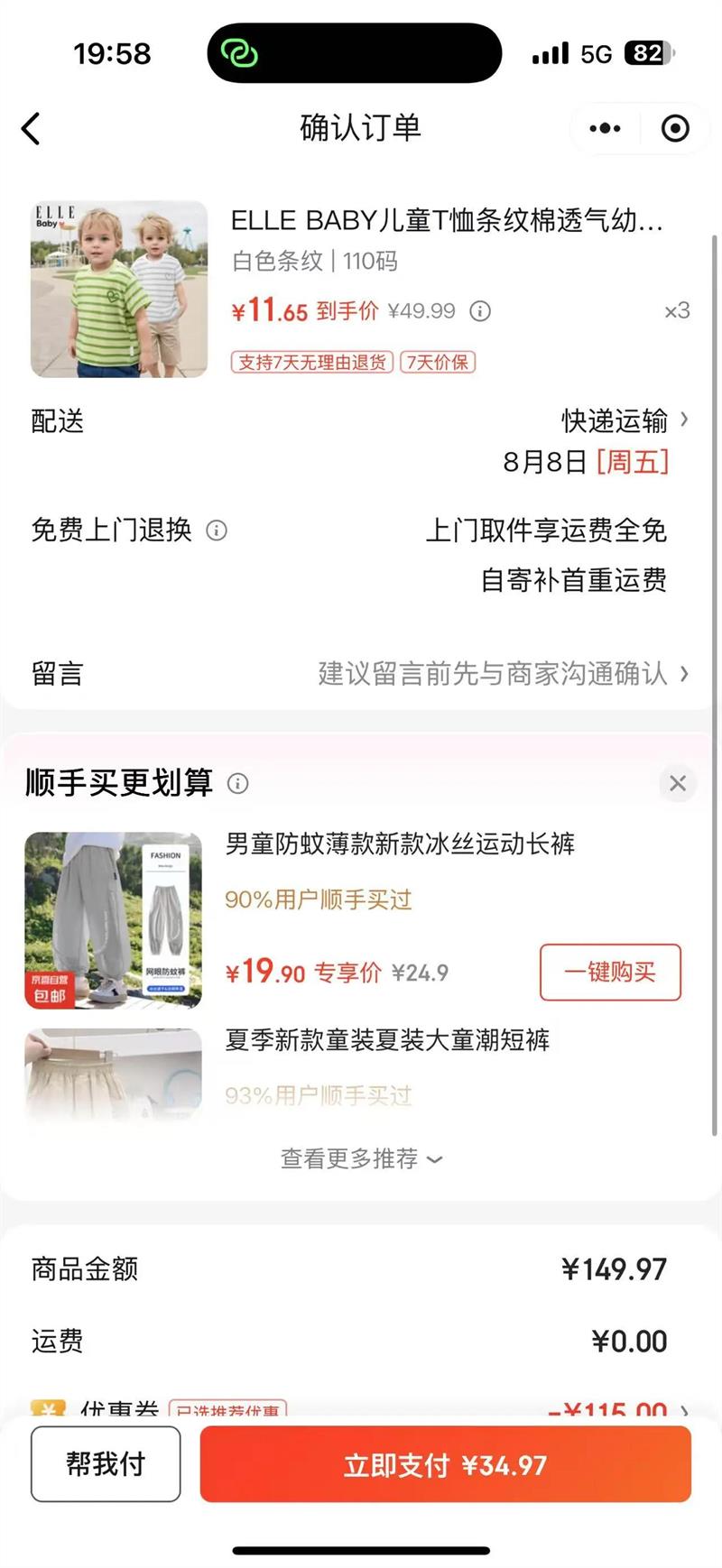Expand 查看更多推荐
This screenshot has width=722, height=1568.
[361, 1158]
